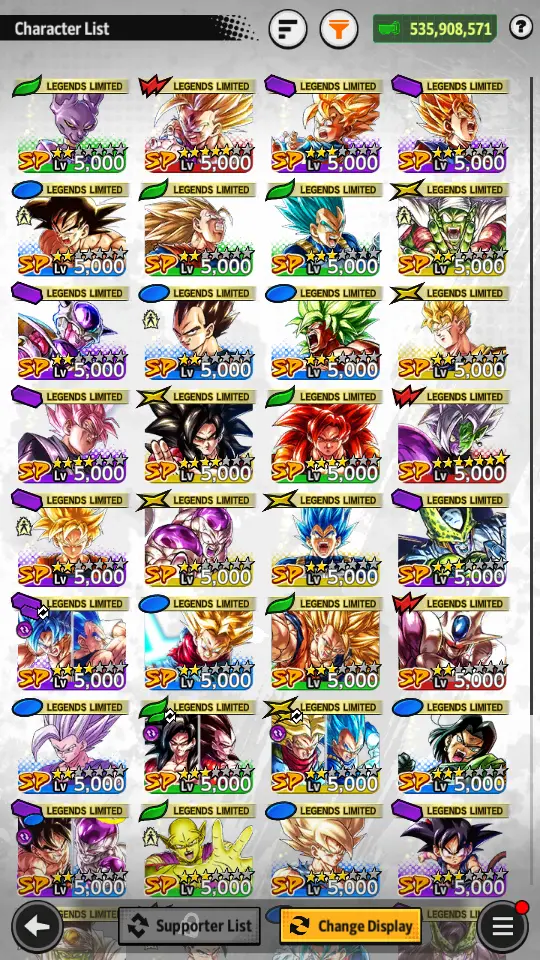The height and width of the screenshot is (960, 540).
Task: Select the seven-star Zamasu character card
Action: click(452, 436)
